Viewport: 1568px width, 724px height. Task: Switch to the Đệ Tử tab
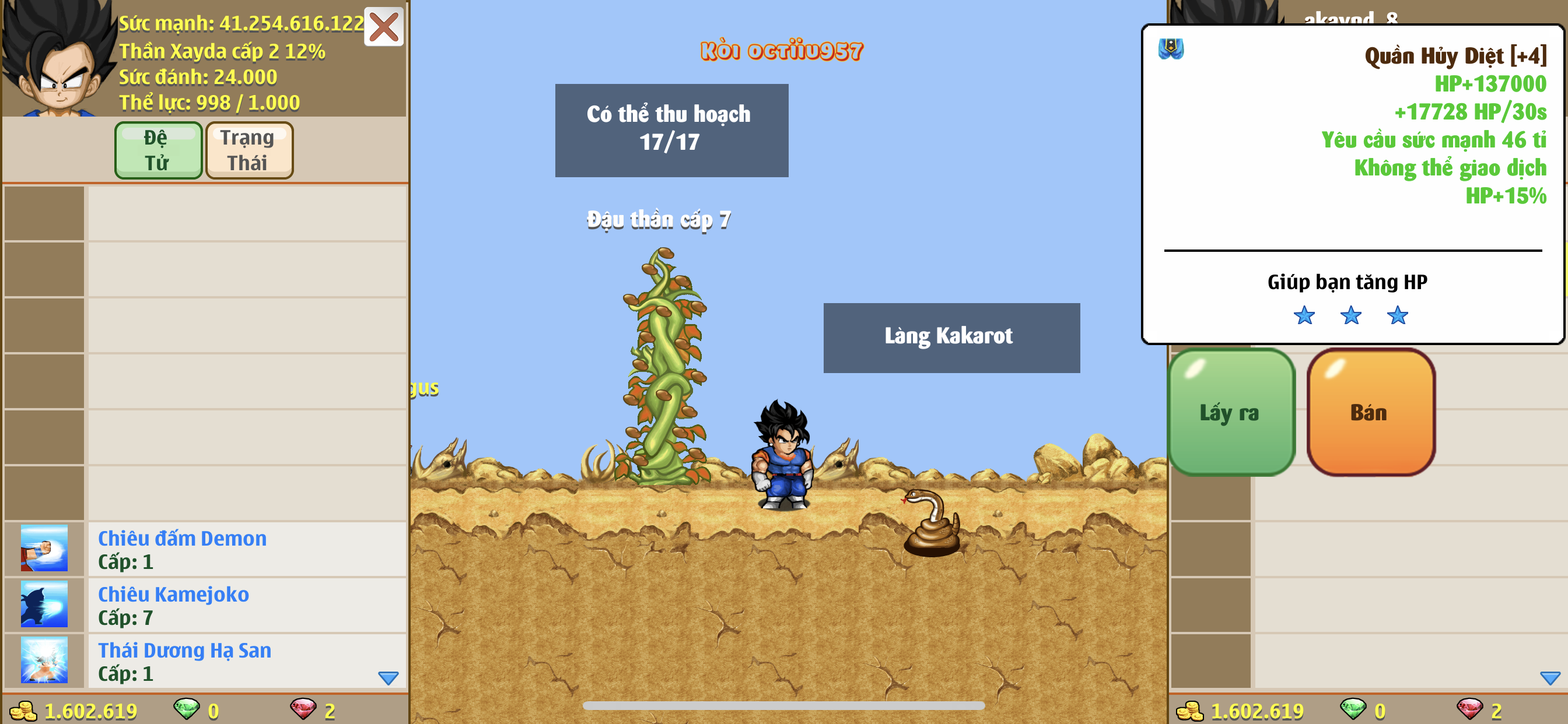pos(157,150)
